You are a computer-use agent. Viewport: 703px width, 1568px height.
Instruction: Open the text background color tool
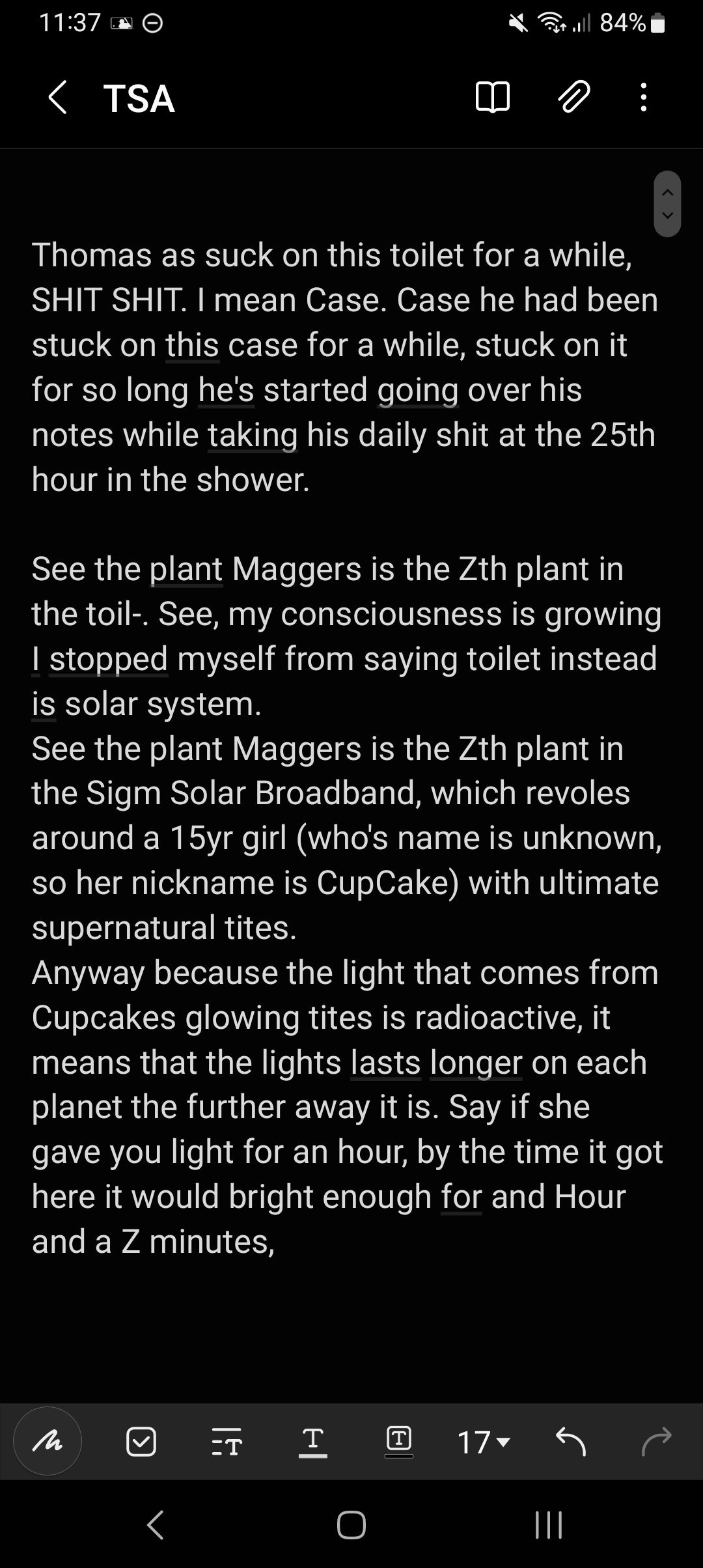click(398, 1442)
